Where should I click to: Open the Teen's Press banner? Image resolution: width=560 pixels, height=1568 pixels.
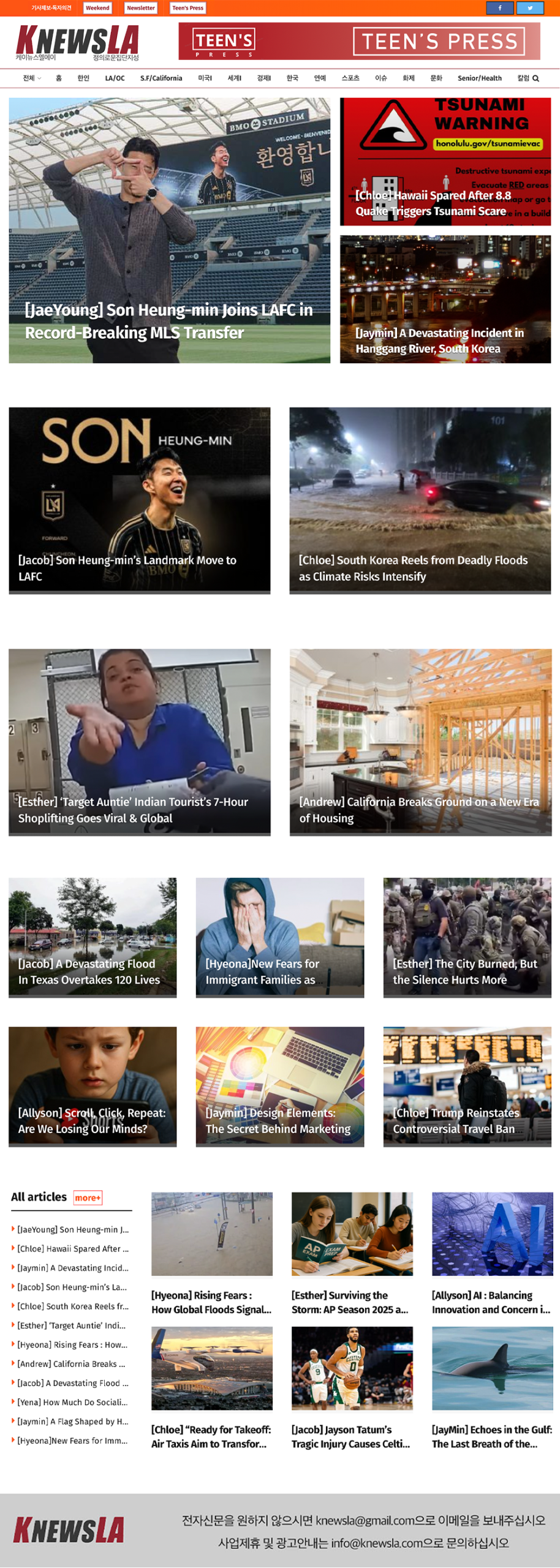point(359,42)
